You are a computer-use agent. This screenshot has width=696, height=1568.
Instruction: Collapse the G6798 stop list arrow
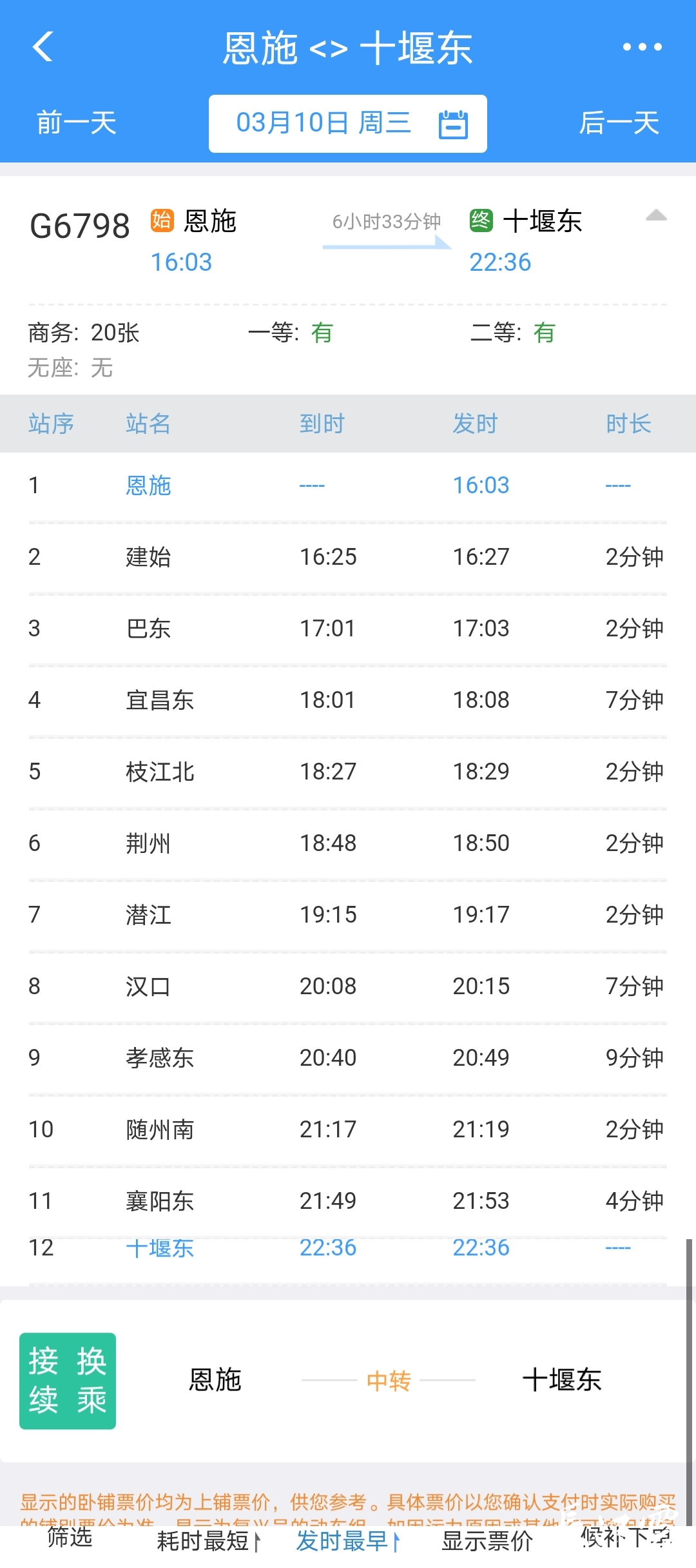point(656,216)
